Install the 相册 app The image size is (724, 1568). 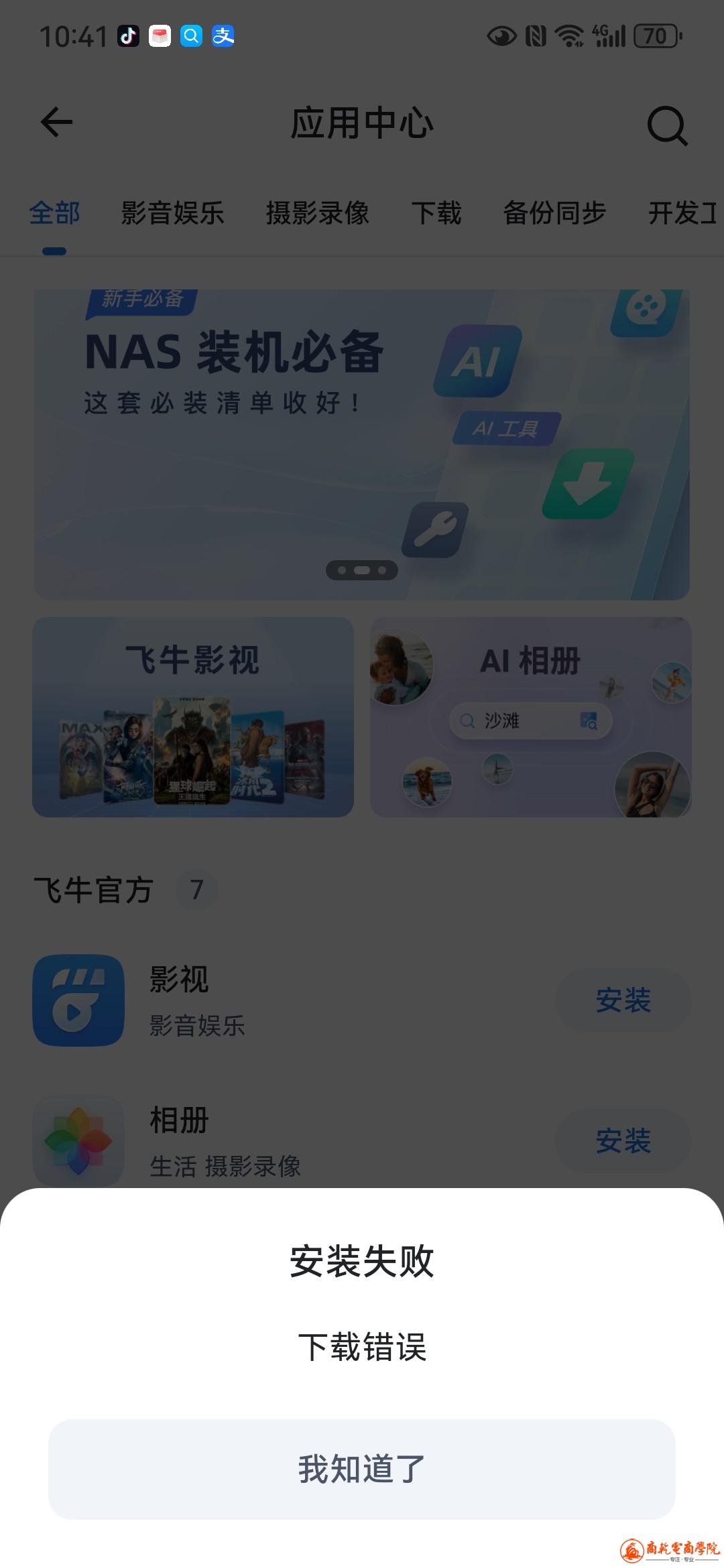[623, 1141]
